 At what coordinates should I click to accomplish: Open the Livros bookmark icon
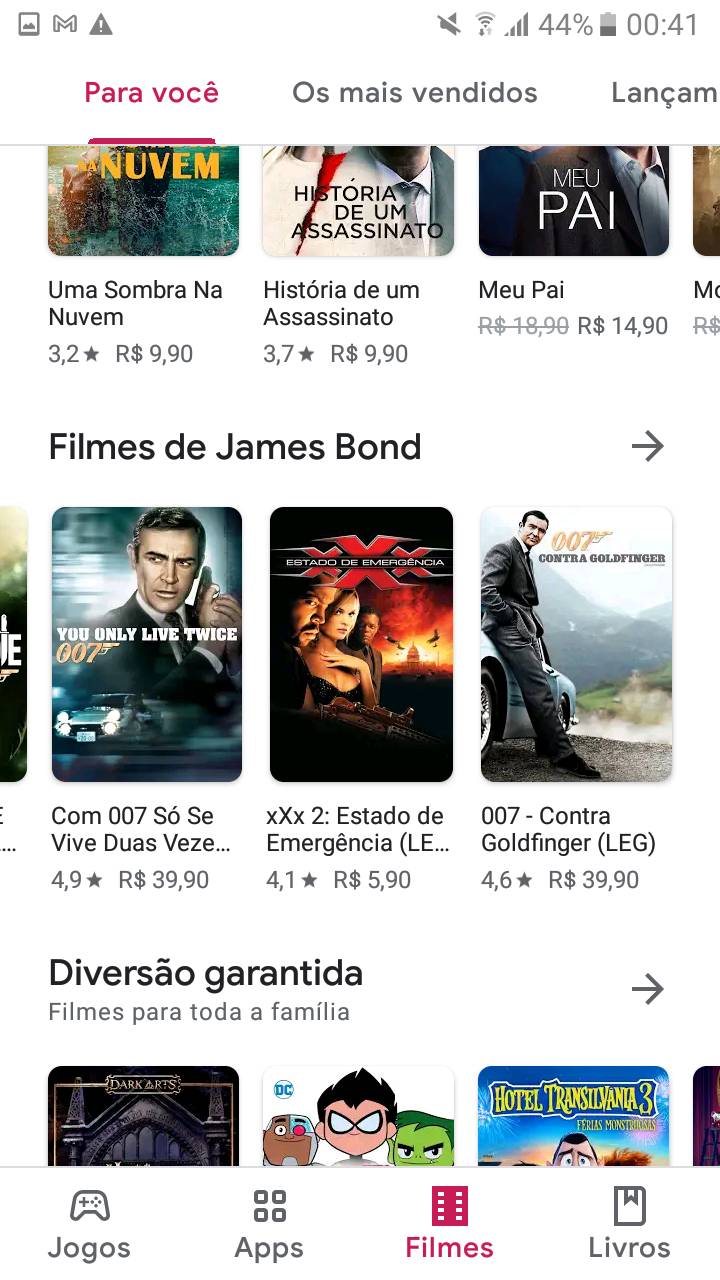[630, 1207]
